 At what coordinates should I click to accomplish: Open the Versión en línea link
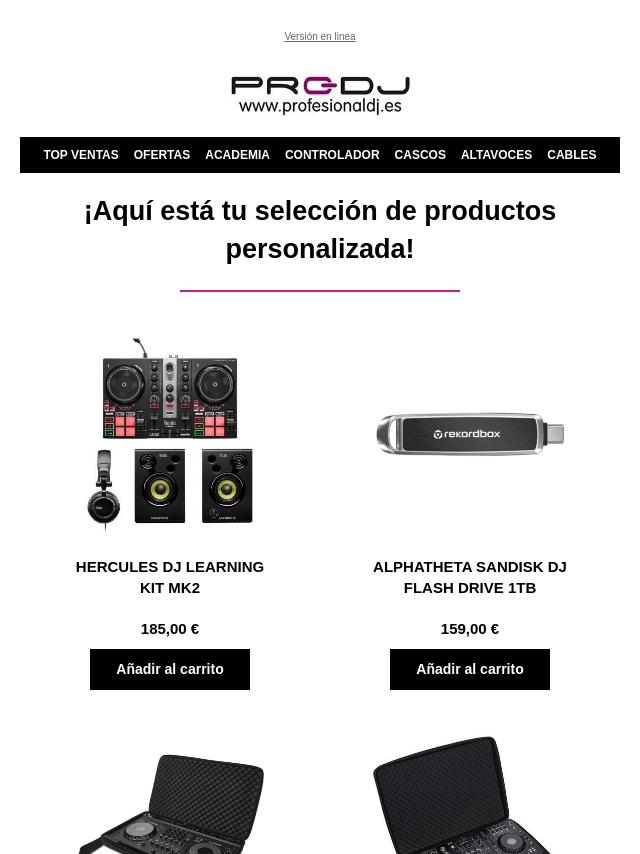coord(319,37)
